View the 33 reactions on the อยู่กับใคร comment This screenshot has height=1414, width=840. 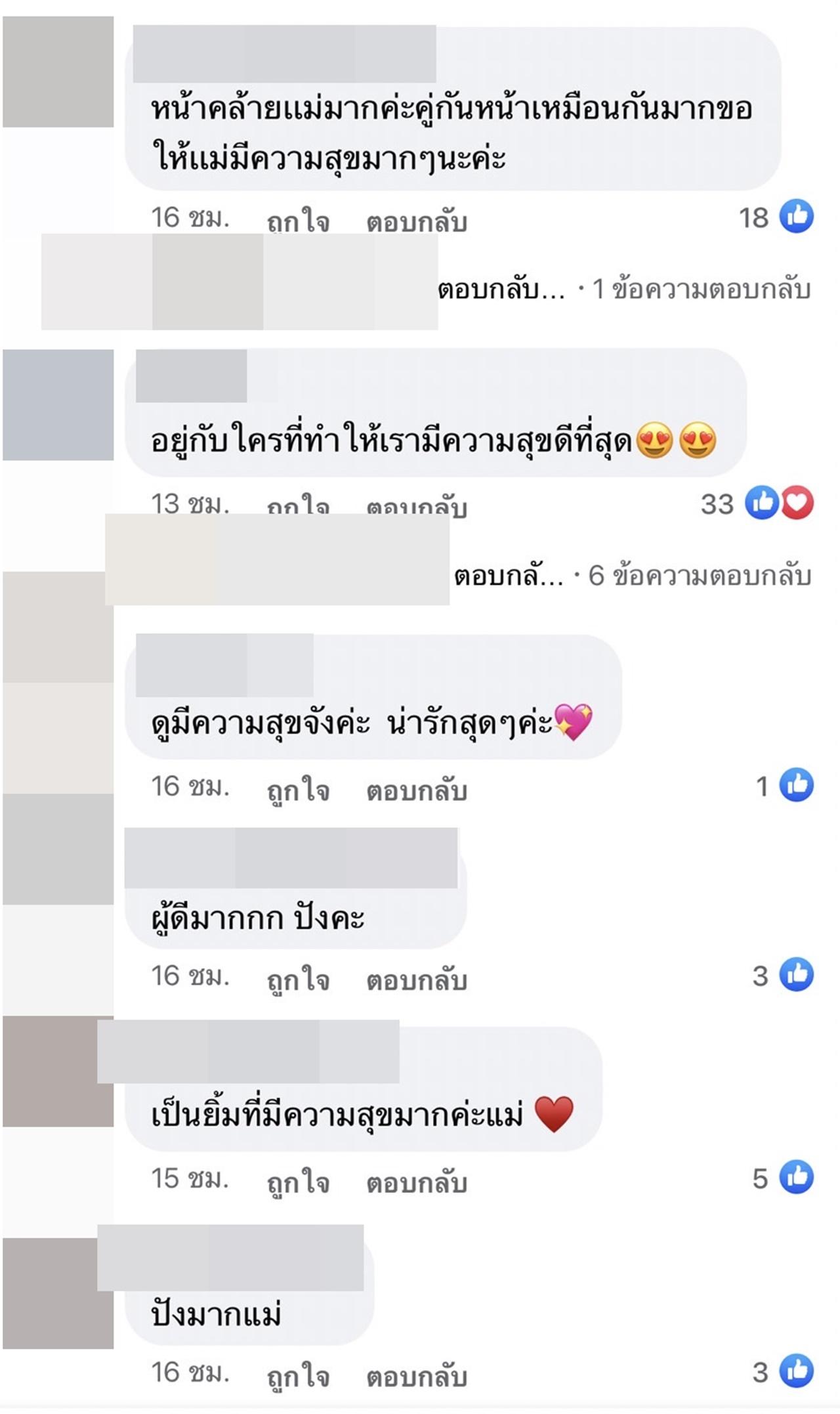(x=758, y=504)
